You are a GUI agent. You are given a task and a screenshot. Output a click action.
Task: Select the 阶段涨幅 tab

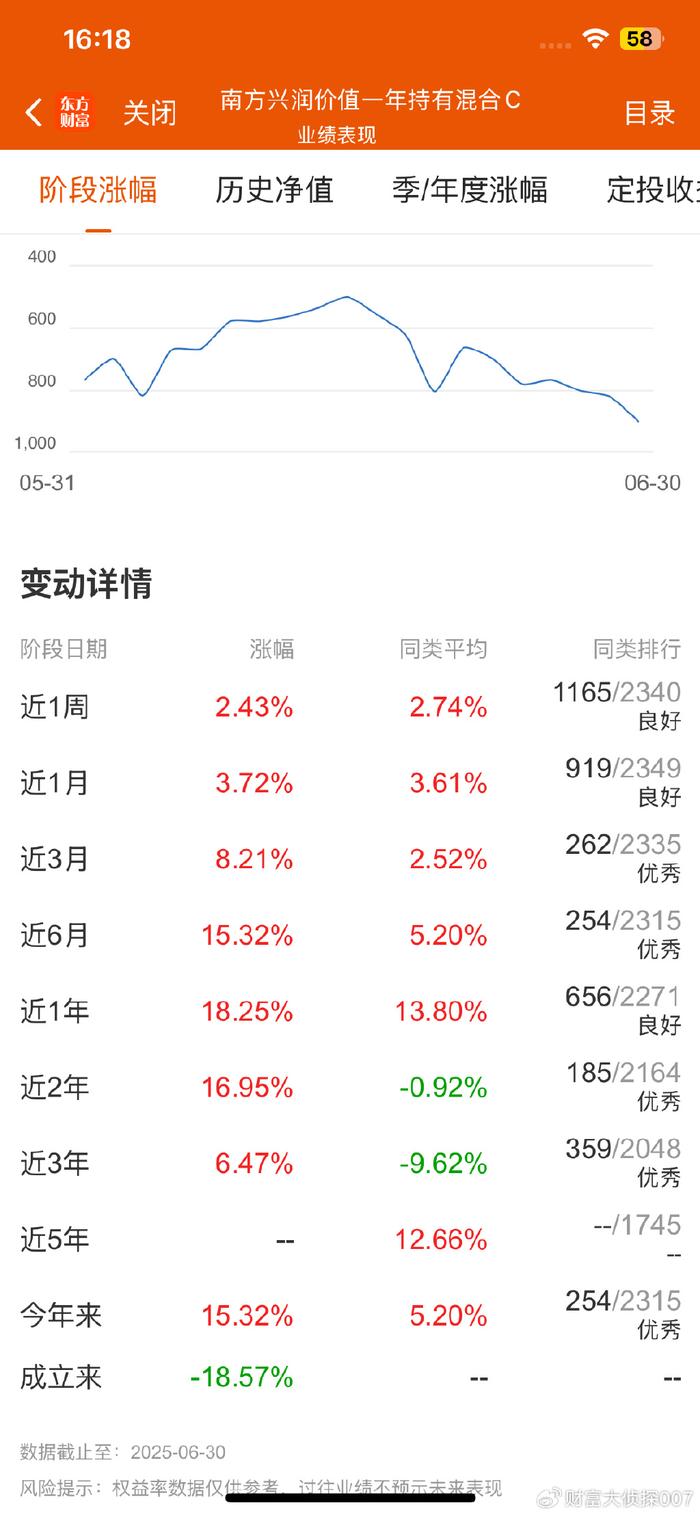click(x=98, y=189)
